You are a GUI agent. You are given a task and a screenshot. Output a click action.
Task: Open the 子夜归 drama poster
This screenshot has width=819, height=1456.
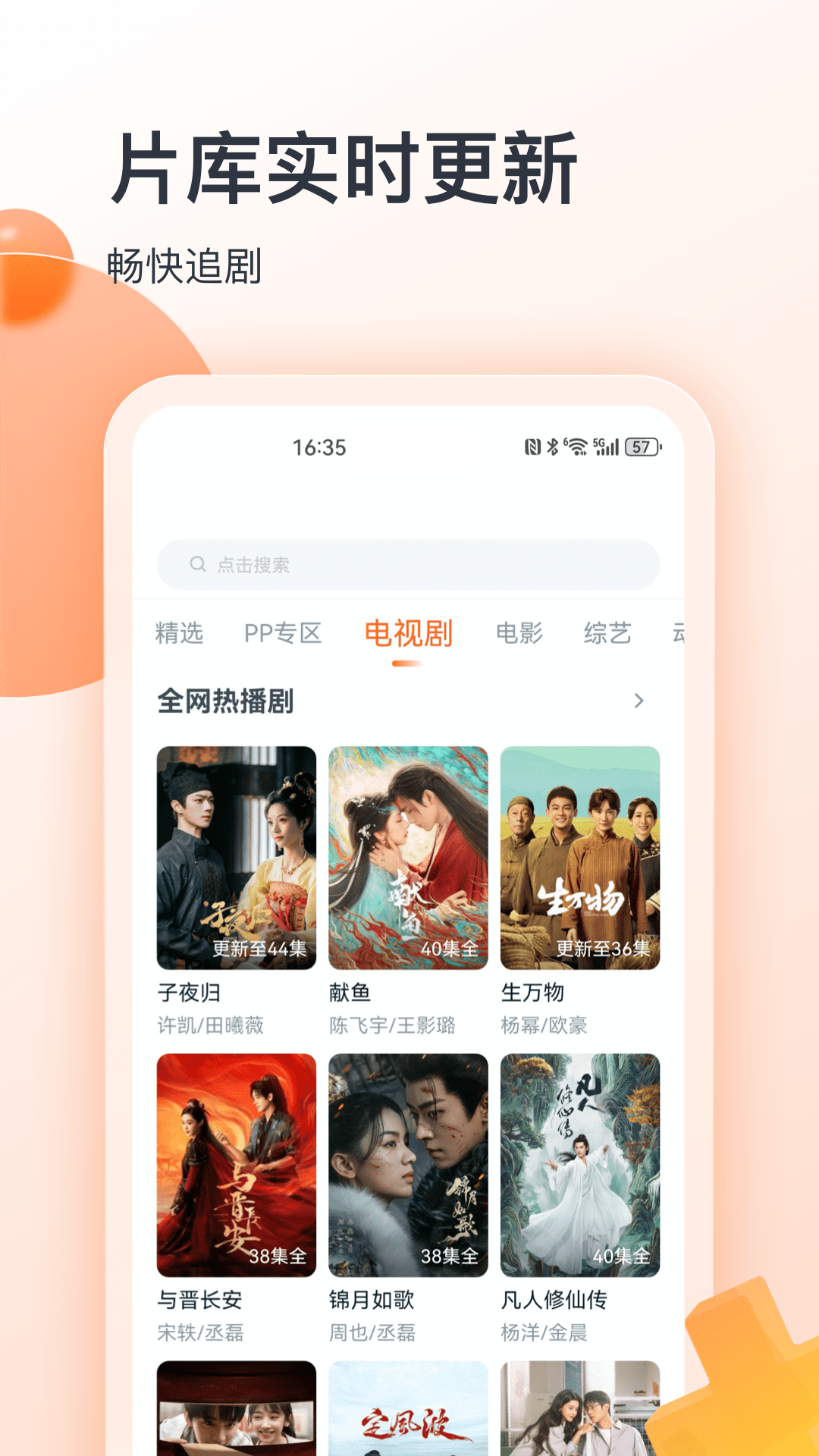pyautogui.click(x=235, y=857)
